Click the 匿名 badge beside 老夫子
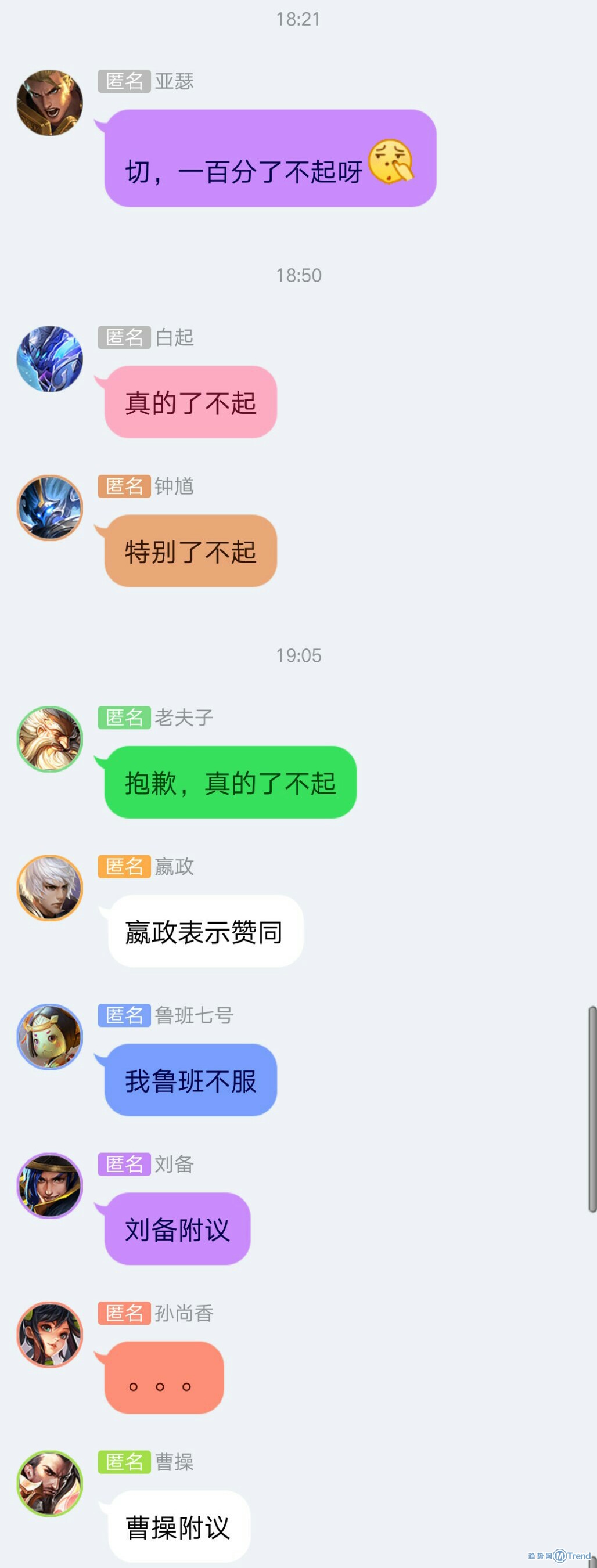The image size is (597, 1568). (124, 718)
